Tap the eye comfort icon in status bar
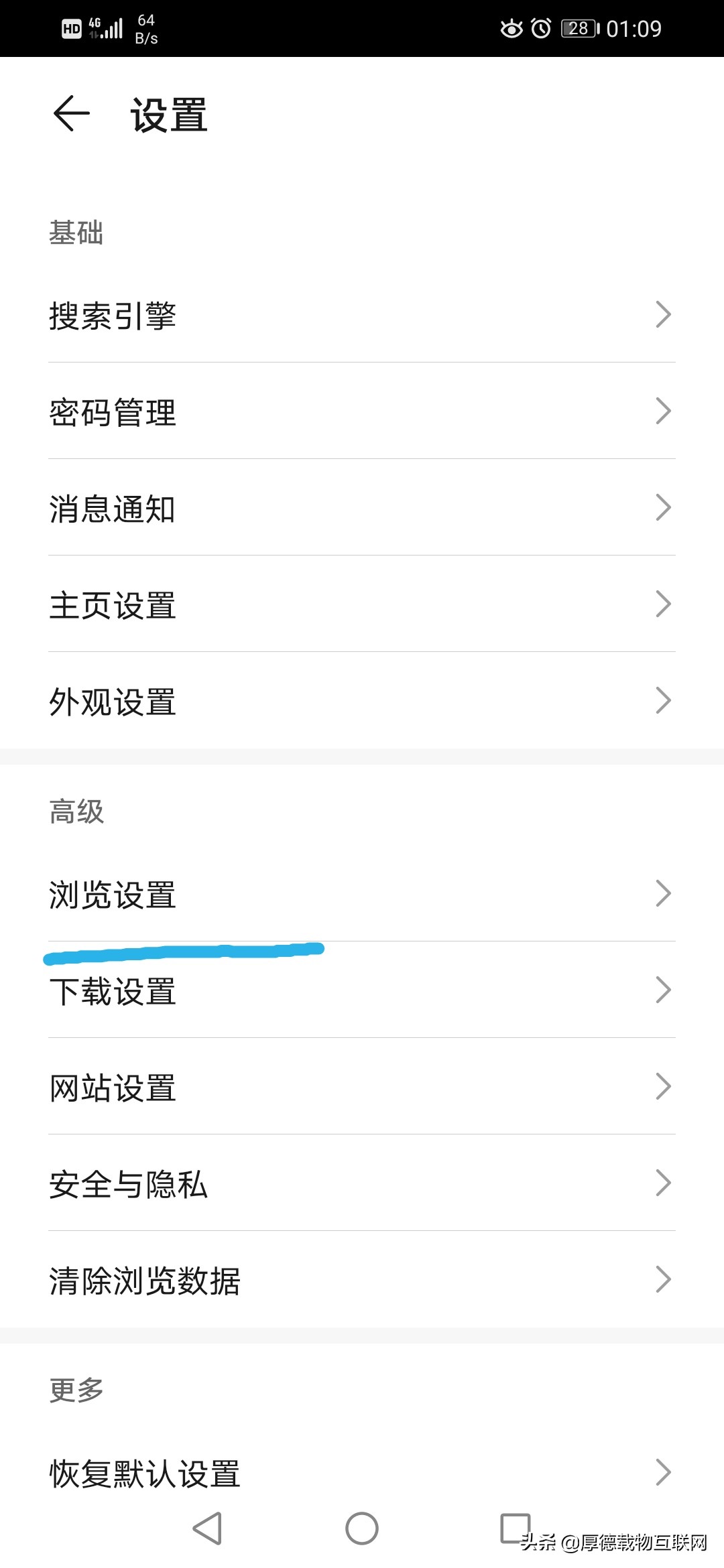The image size is (724, 1568). tap(512, 28)
